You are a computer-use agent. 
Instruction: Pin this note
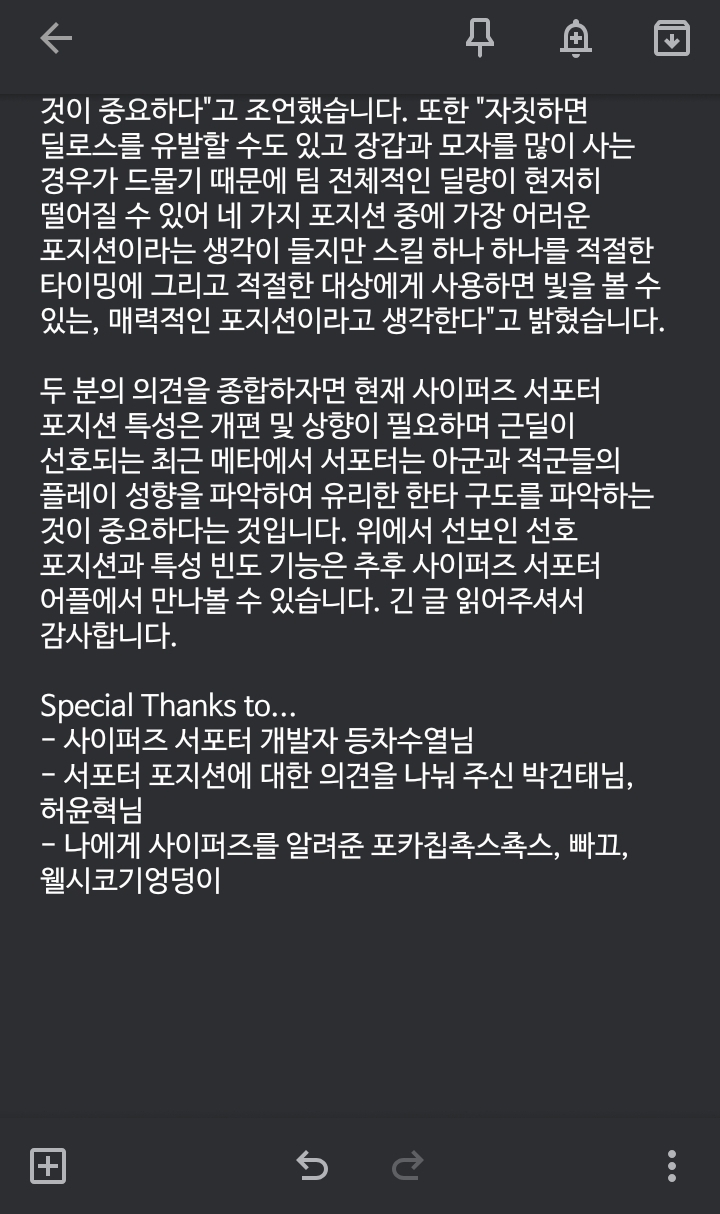pos(480,38)
